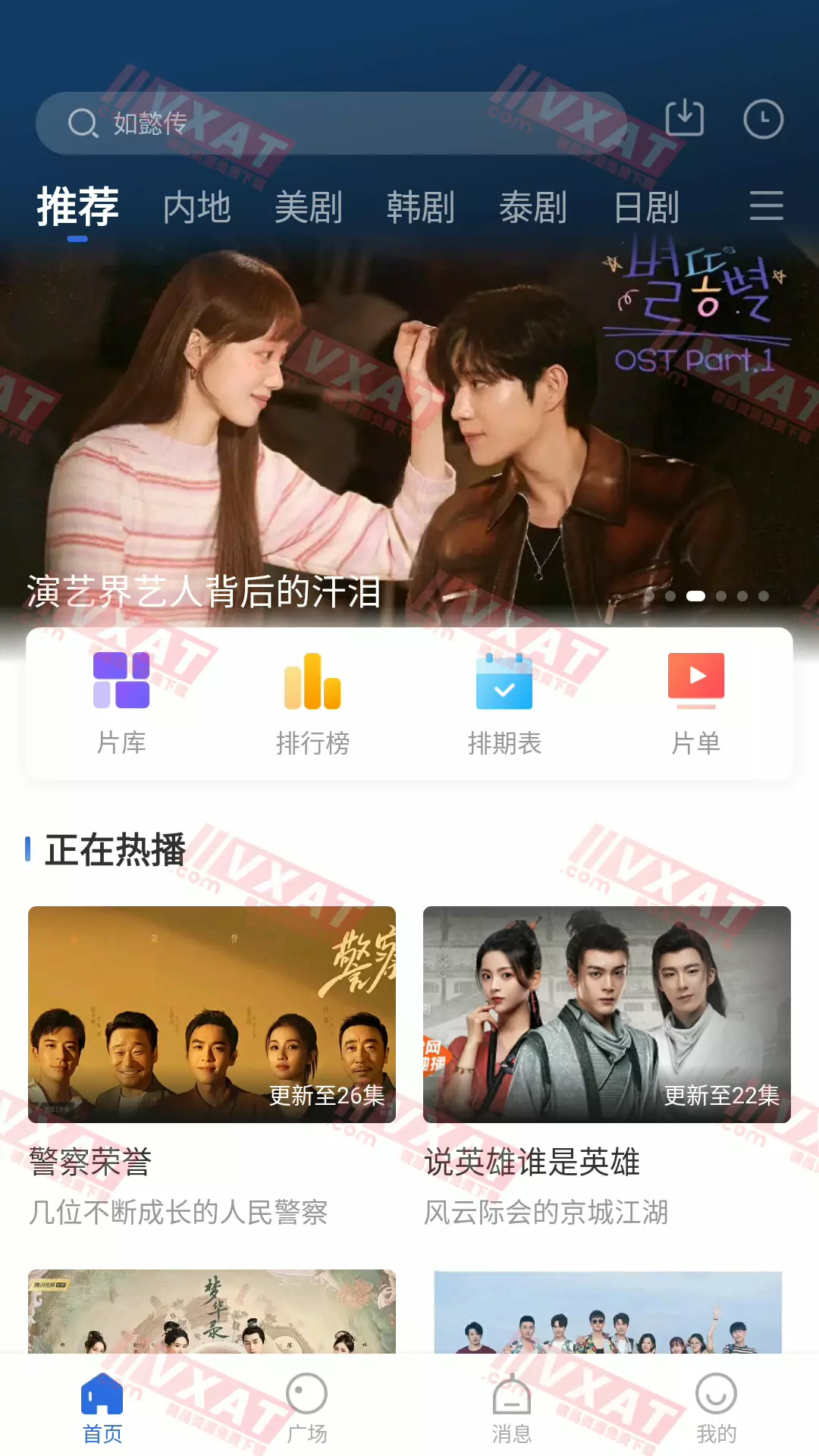
Task: Go to the 广场 tab
Action: pyautogui.click(x=306, y=1407)
